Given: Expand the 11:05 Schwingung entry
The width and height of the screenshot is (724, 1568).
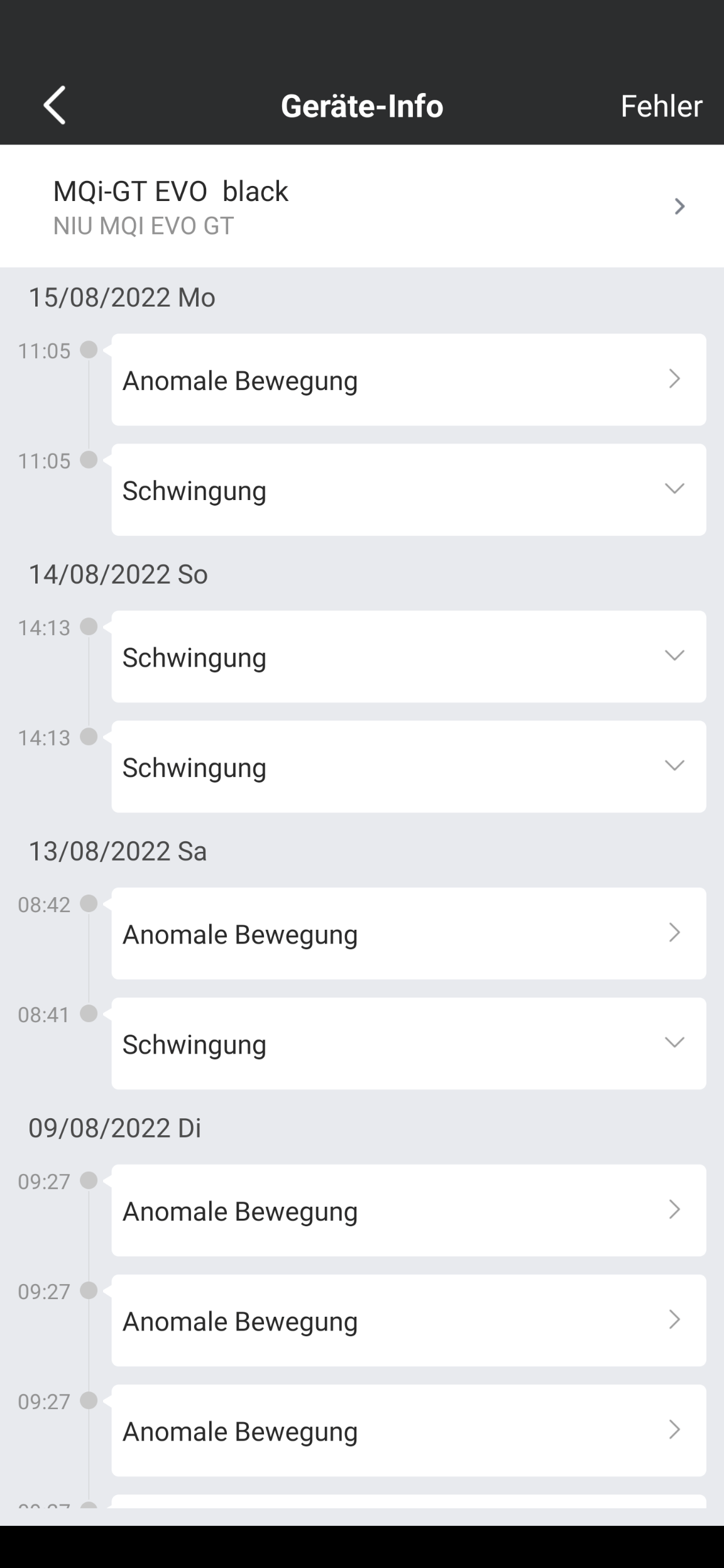Looking at the screenshot, I should (x=409, y=490).
